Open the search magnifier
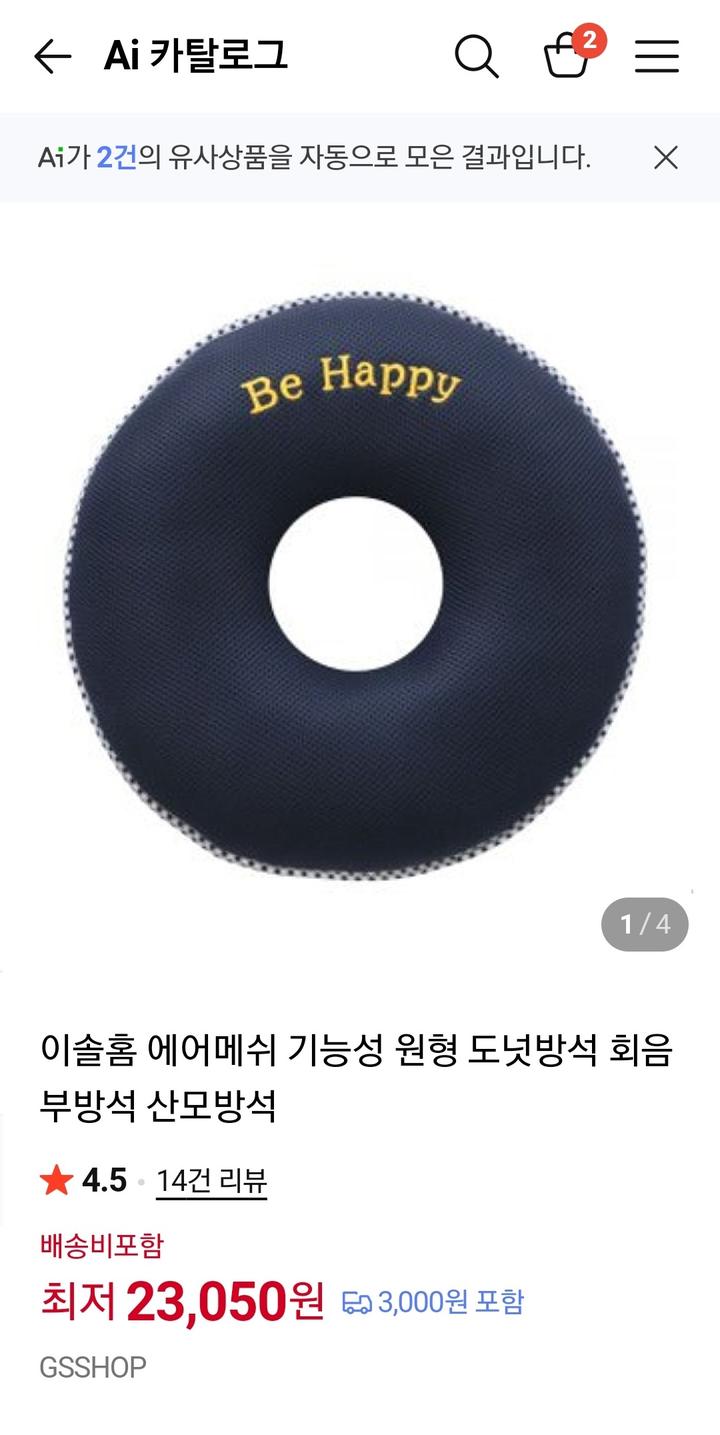This screenshot has height=1435, width=720. pyautogui.click(x=476, y=57)
